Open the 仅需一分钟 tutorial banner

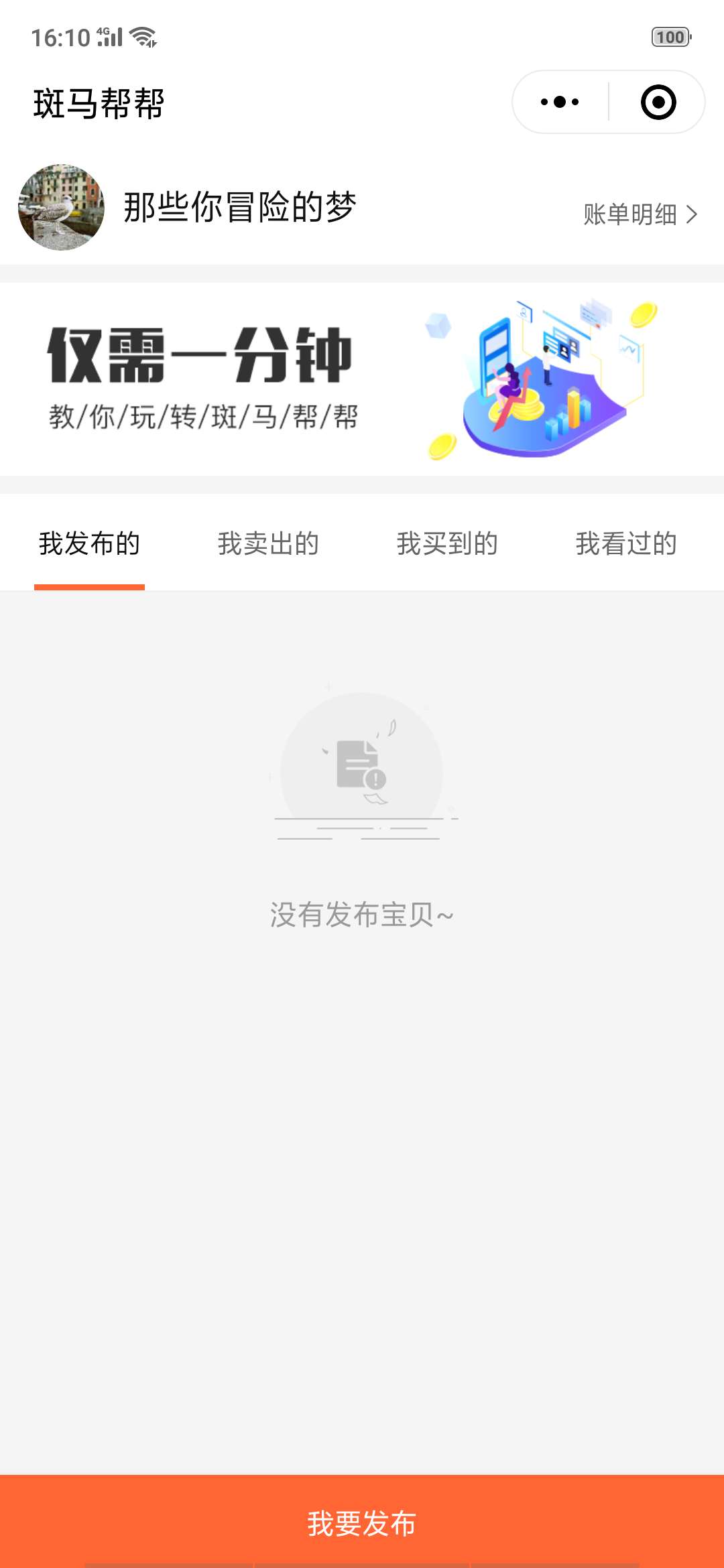coord(362,379)
